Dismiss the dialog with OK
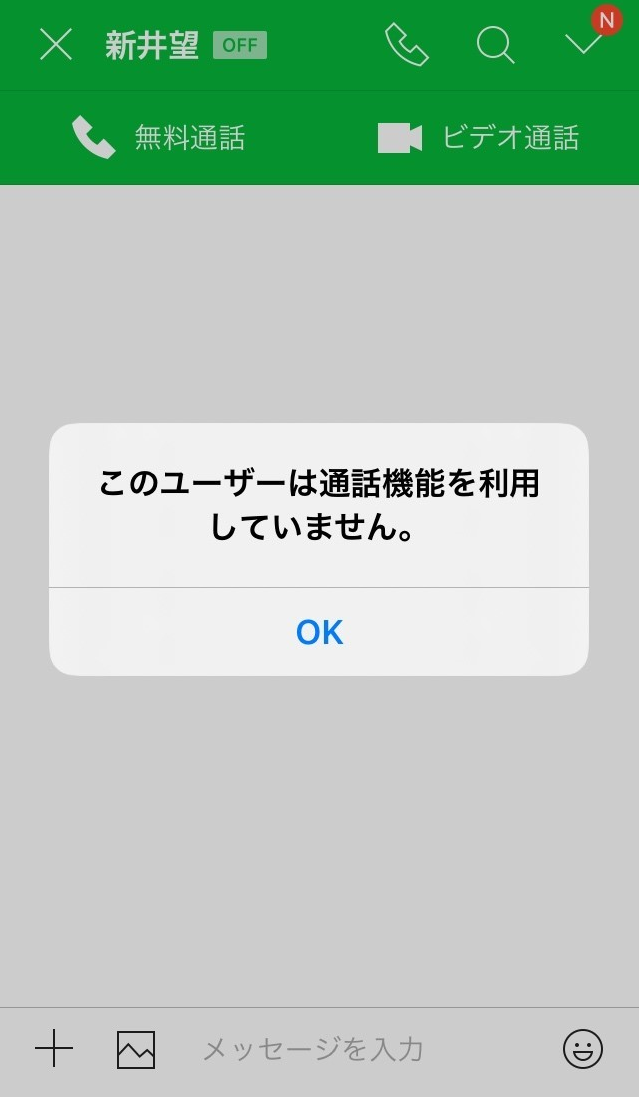 click(319, 632)
